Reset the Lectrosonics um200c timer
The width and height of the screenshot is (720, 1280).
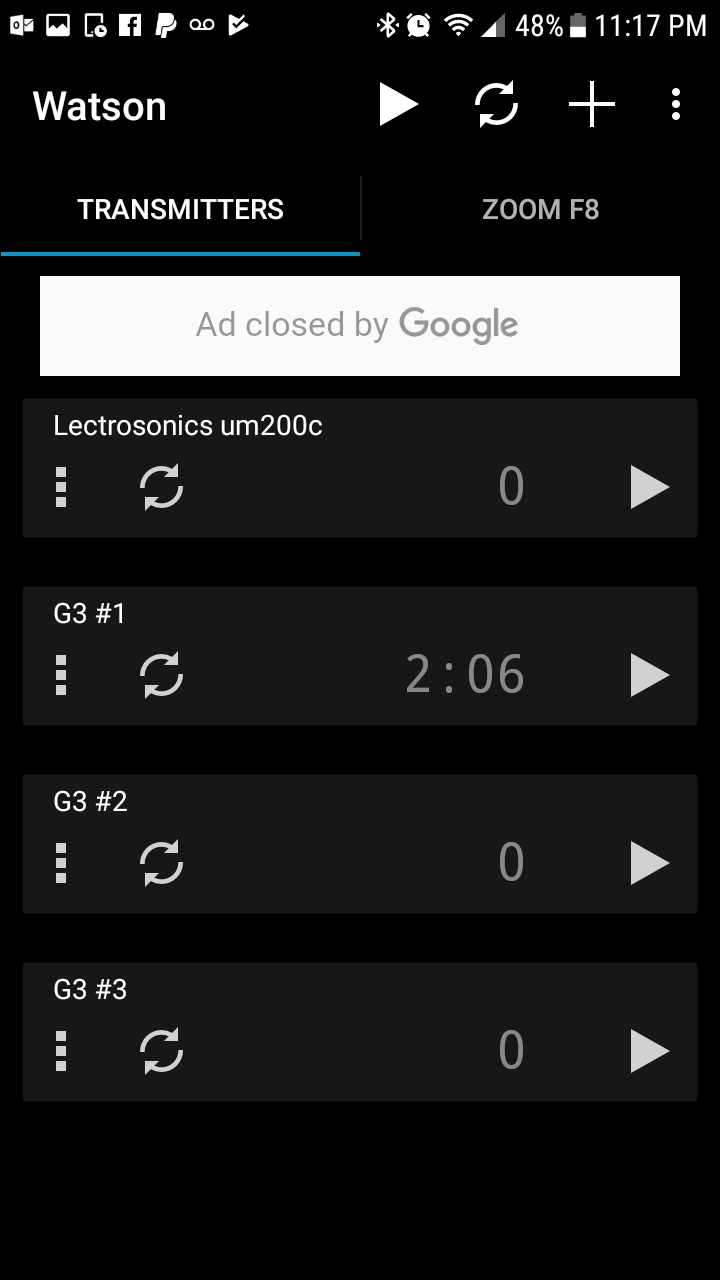(x=162, y=487)
